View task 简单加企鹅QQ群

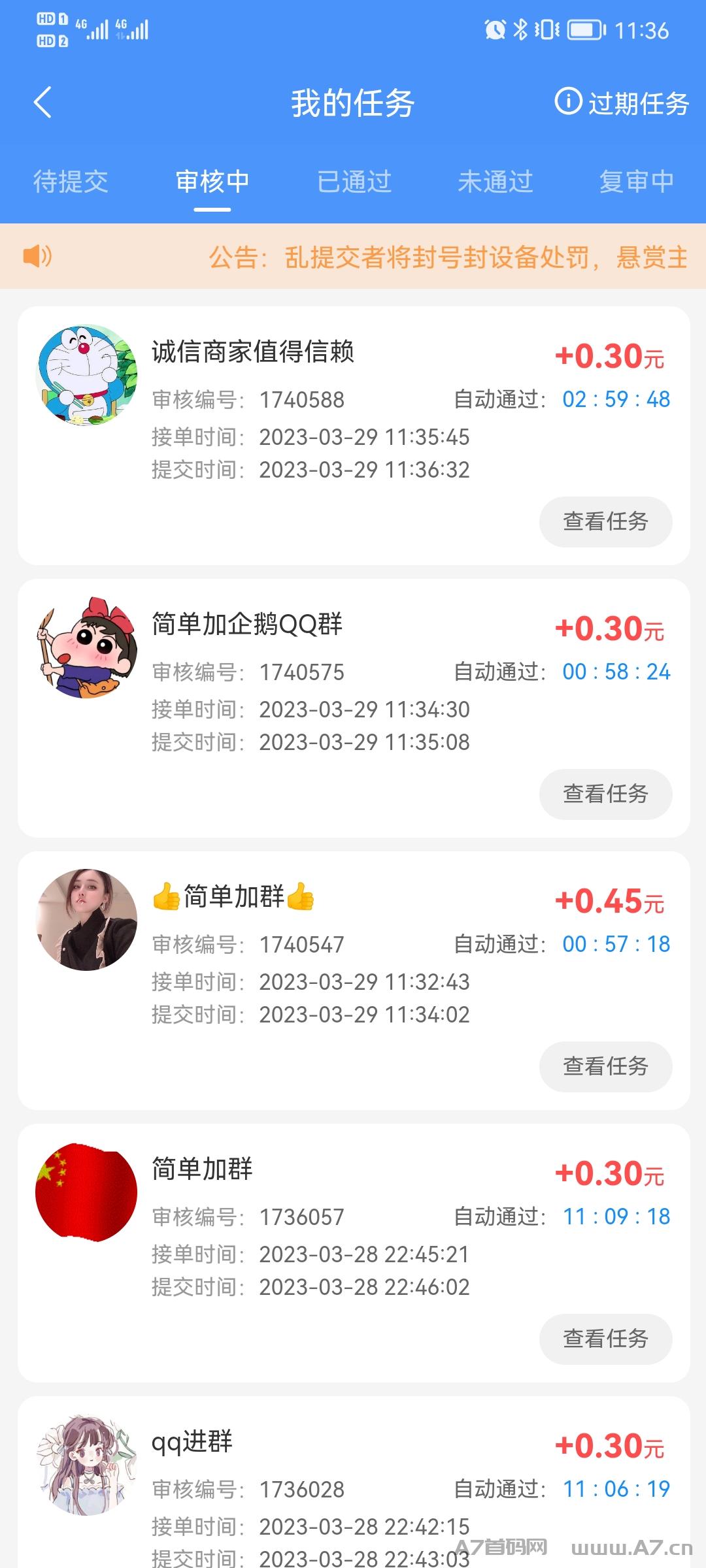[x=605, y=794]
